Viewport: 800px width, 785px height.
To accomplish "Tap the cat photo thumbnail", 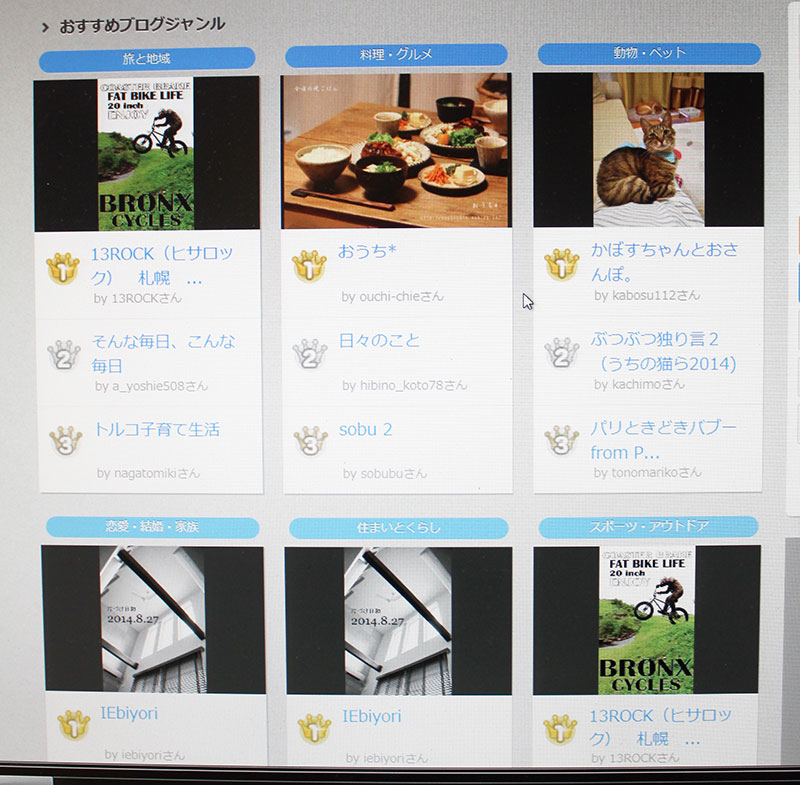I will [x=649, y=150].
